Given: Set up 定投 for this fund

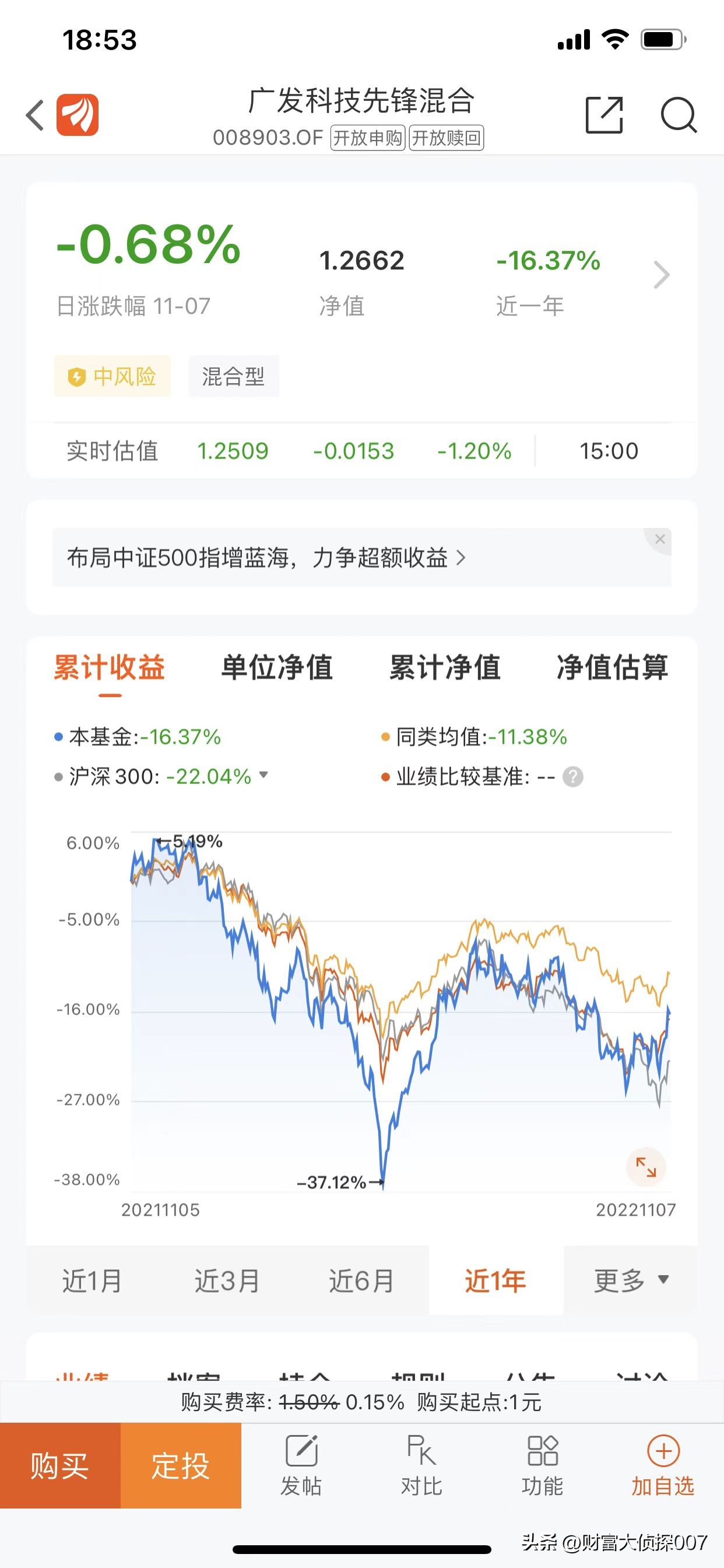Looking at the screenshot, I should 181,1466.
